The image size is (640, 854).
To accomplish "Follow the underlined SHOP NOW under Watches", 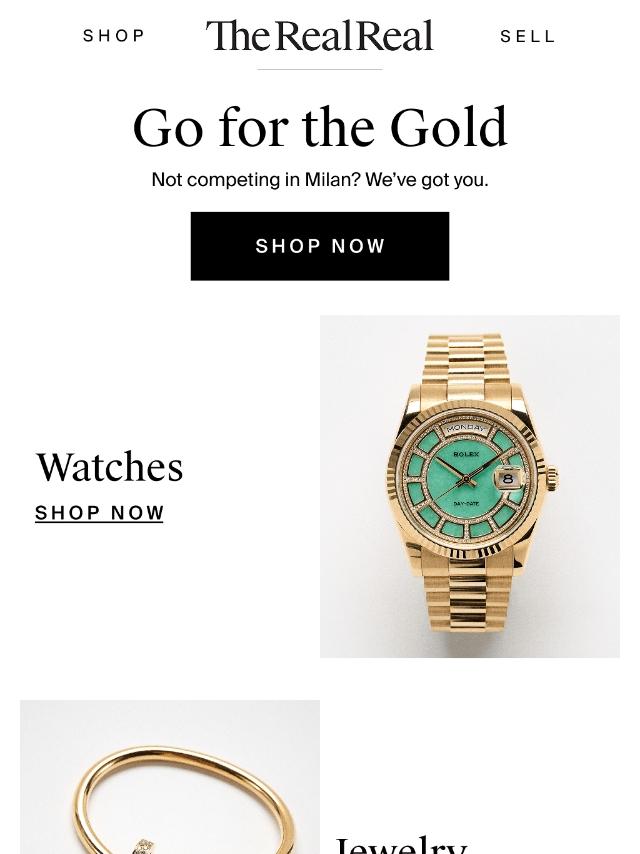I will [x=99, y=513].
